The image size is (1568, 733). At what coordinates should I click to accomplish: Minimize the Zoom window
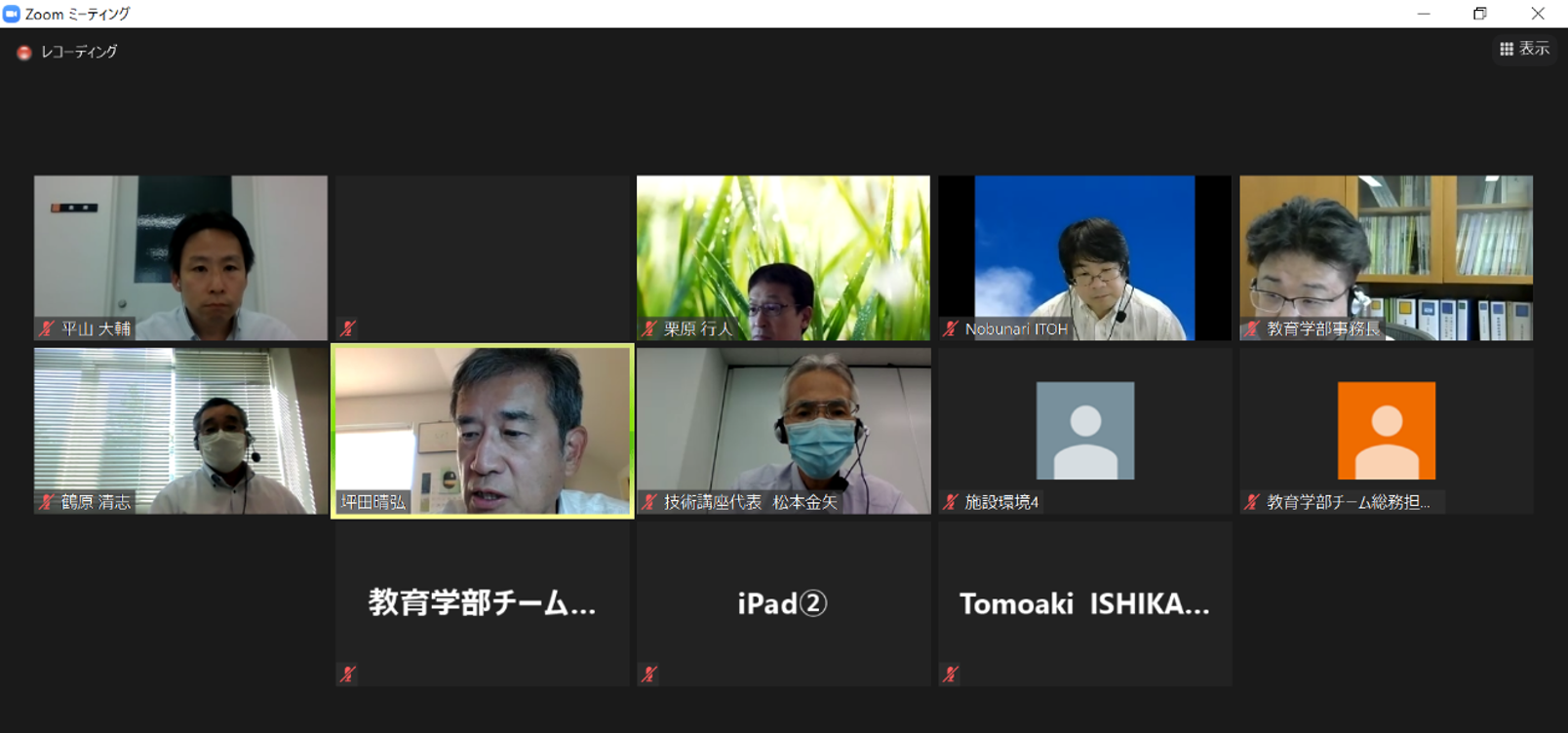[x=1424, y=14]
